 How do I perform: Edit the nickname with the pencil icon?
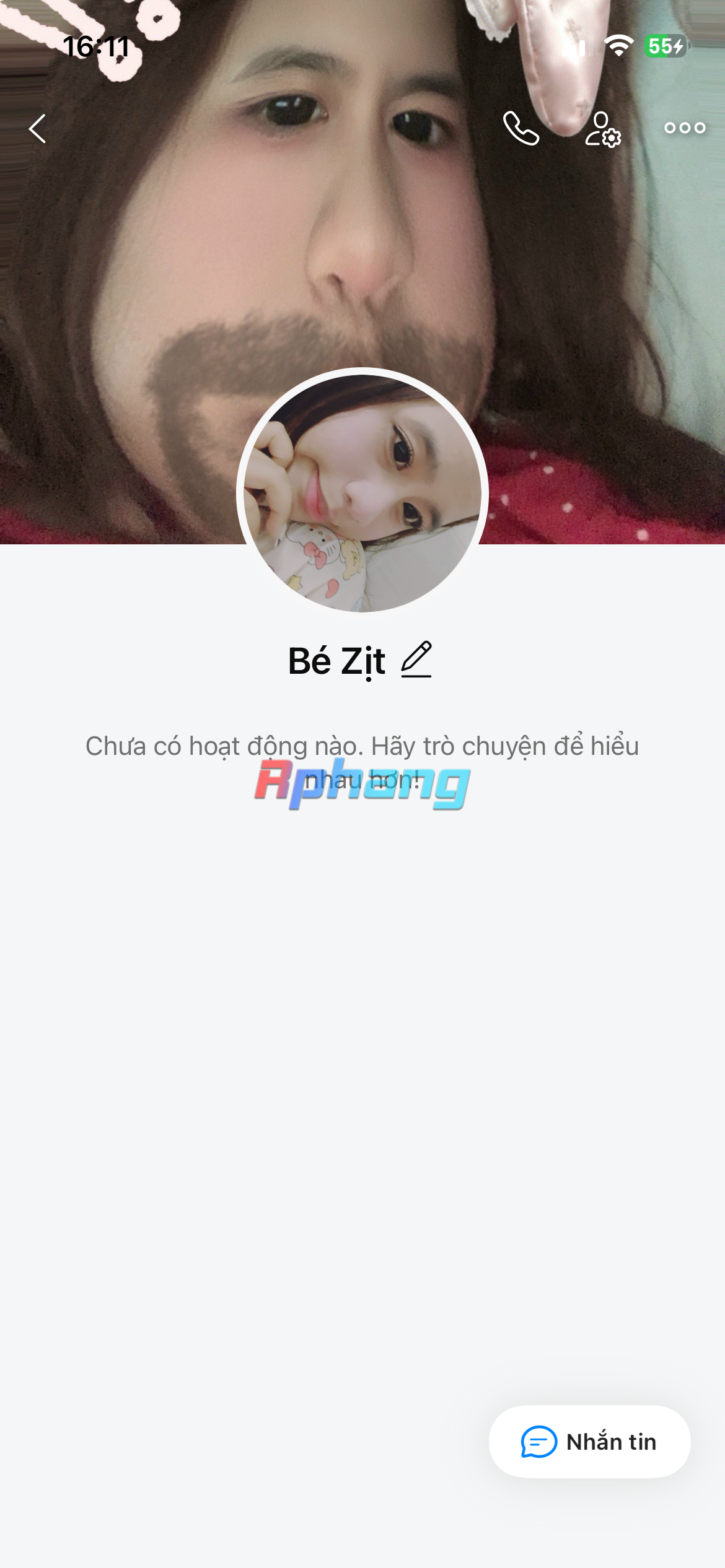(416, 660)
